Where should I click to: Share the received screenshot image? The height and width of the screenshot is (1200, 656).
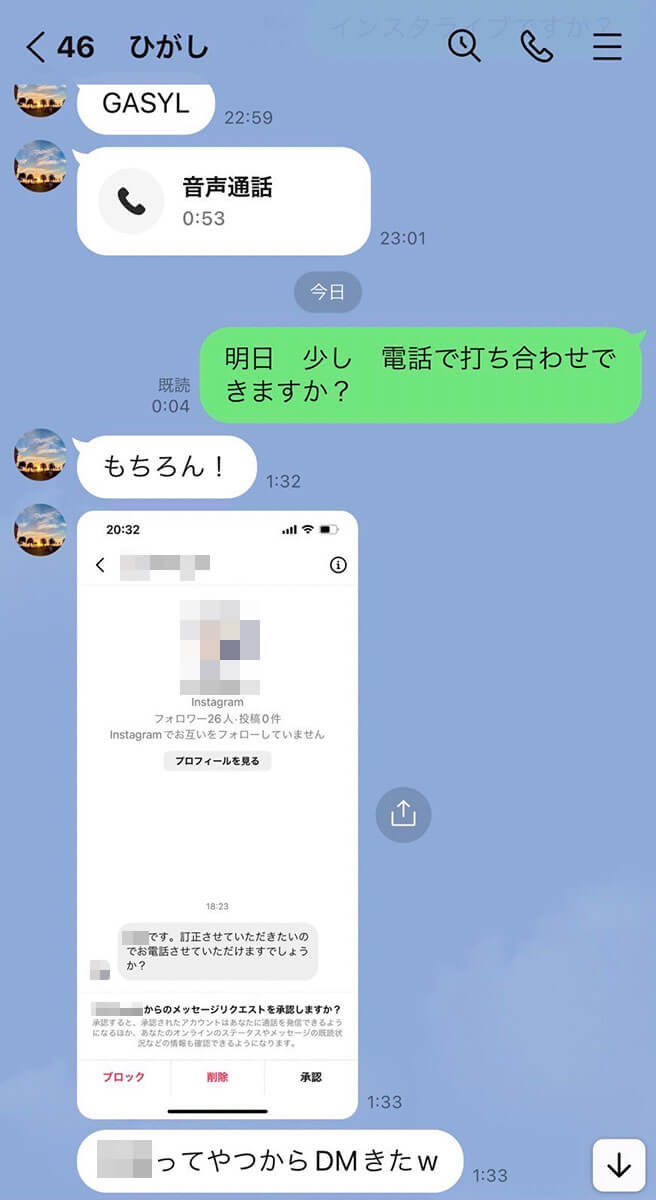[403, 814]
